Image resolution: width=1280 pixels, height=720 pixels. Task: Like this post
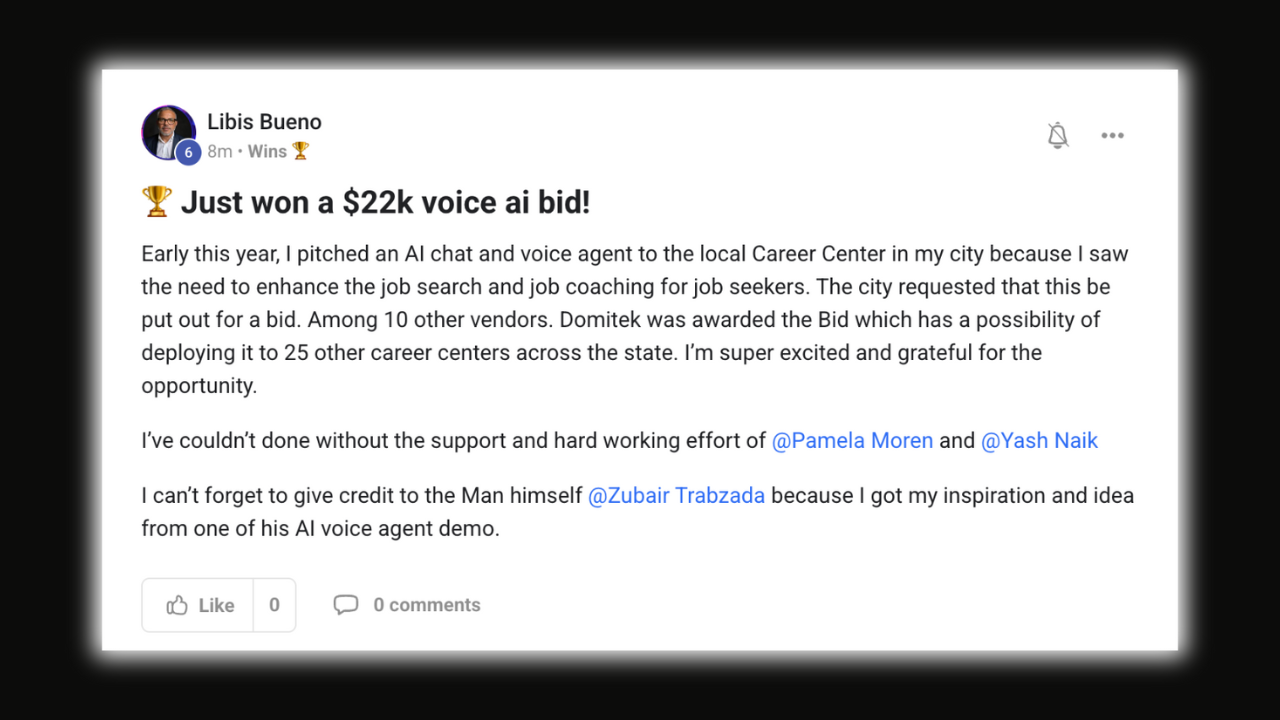pos(199,605)
